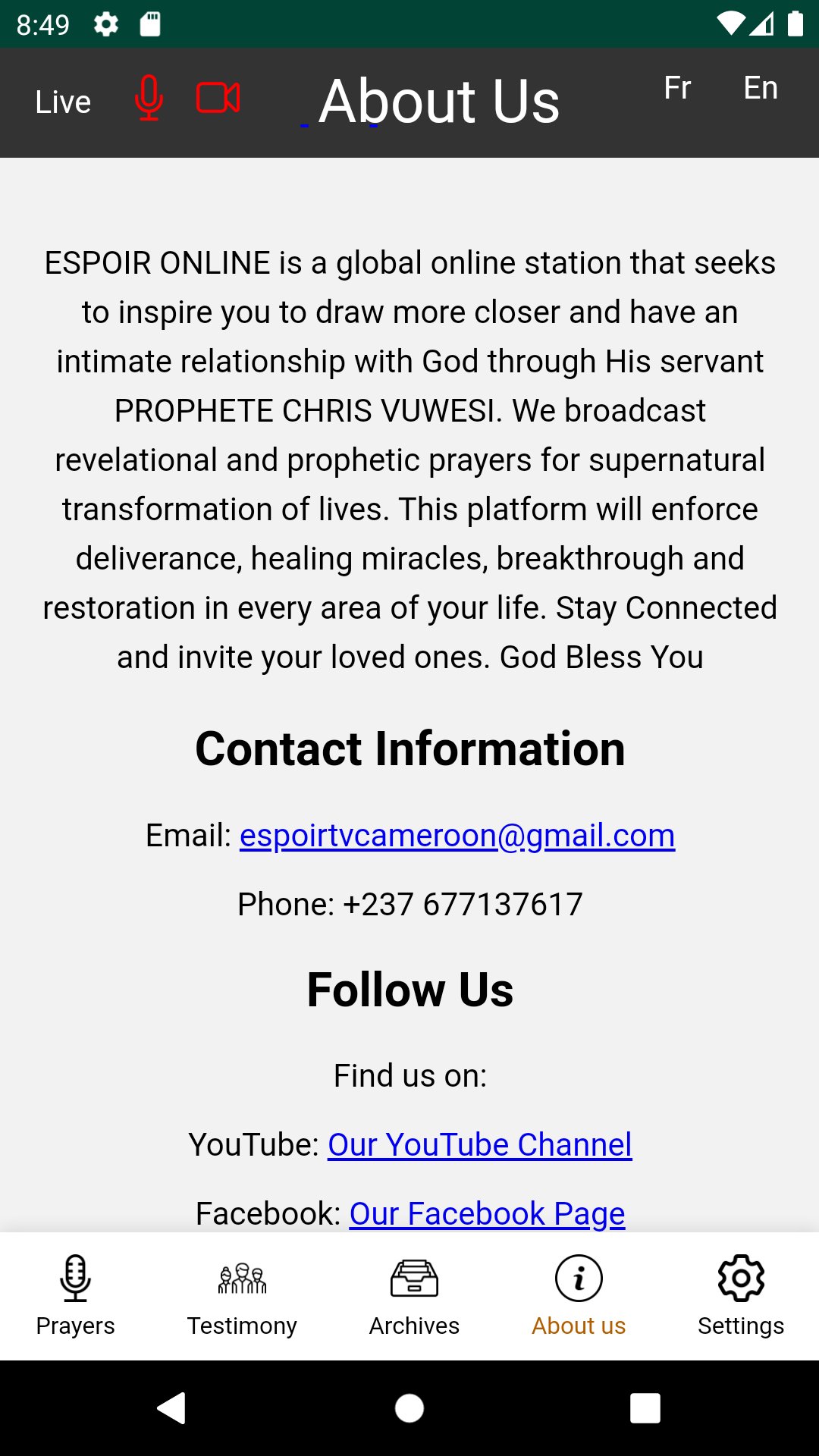The image size is (819, 1456).
Task: Tap the red video camera live icon
Action: [218, 99]
